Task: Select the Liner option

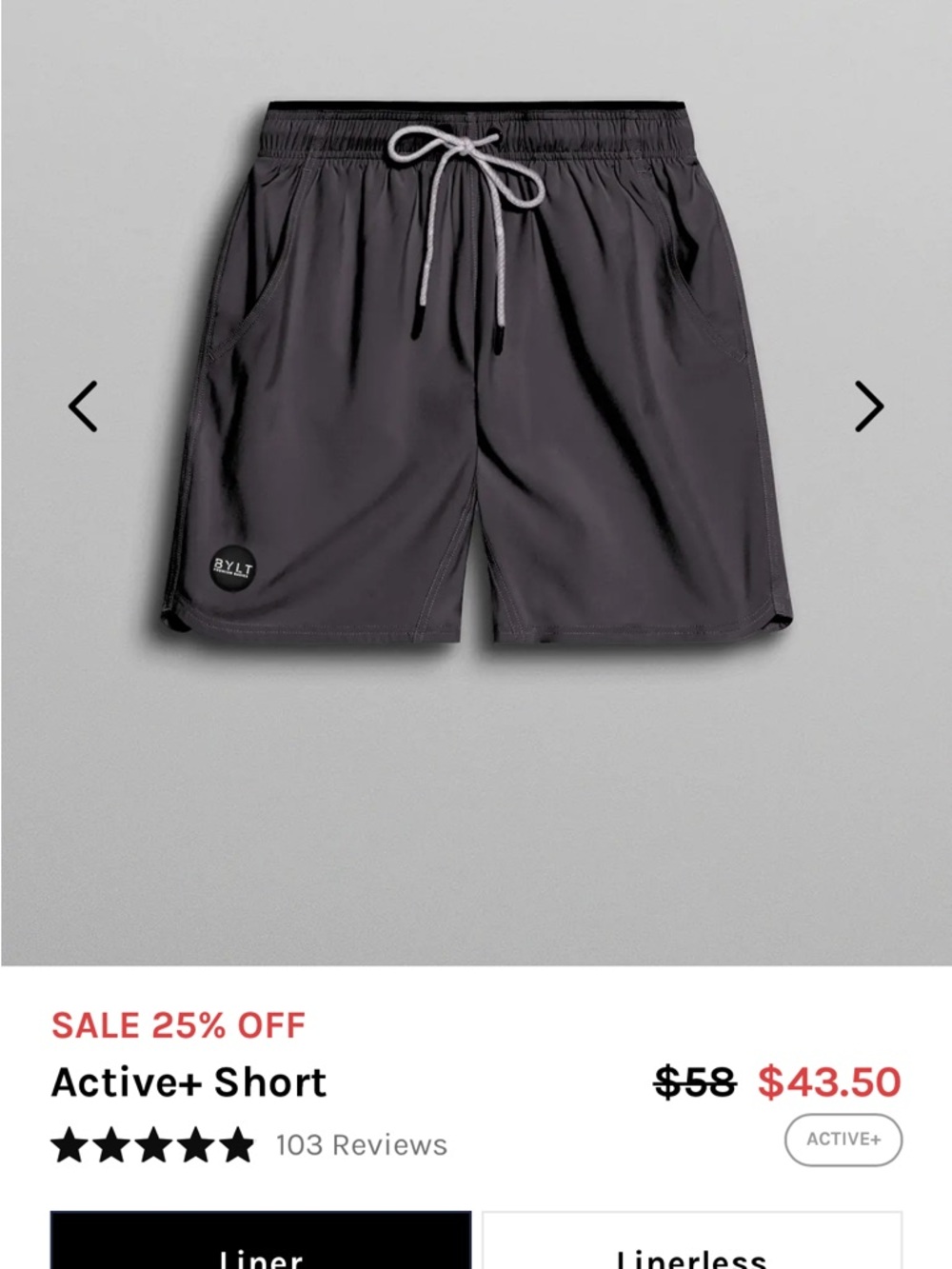Action: tap(260, 1247)
